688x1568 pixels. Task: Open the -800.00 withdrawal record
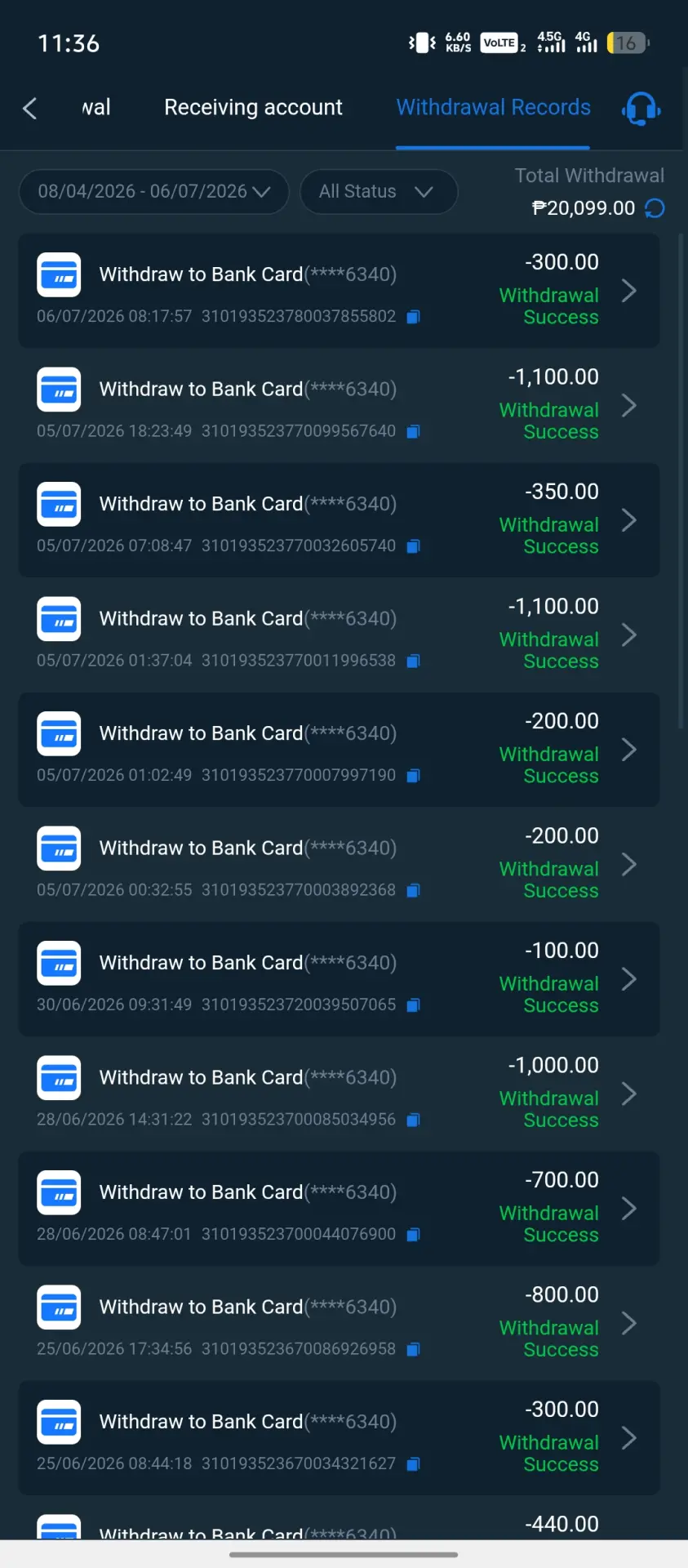tap(339, 1324)
